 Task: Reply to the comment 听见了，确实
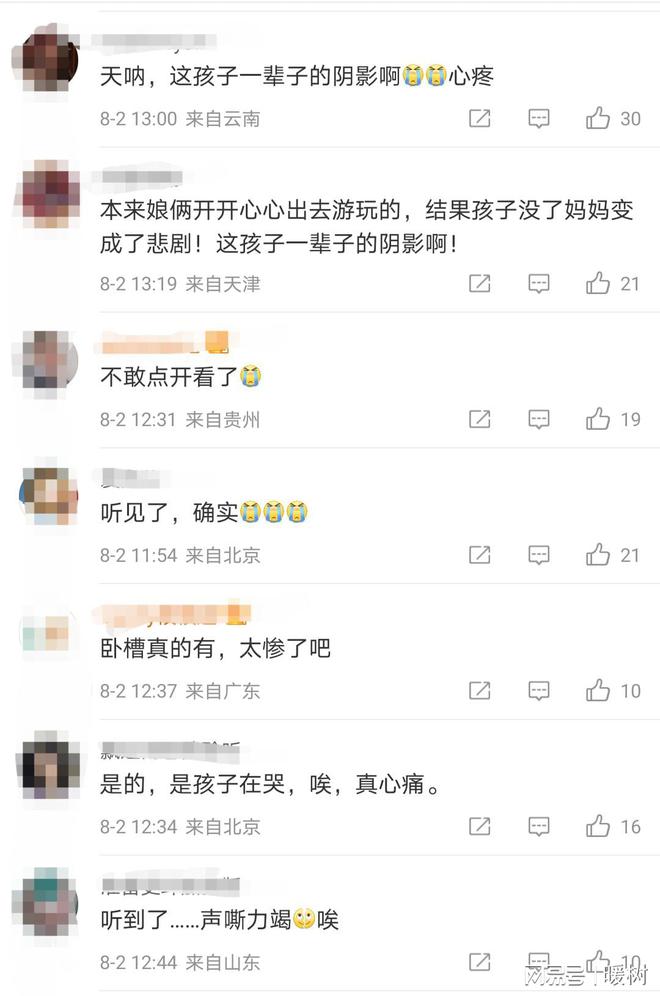click(539, 555)
